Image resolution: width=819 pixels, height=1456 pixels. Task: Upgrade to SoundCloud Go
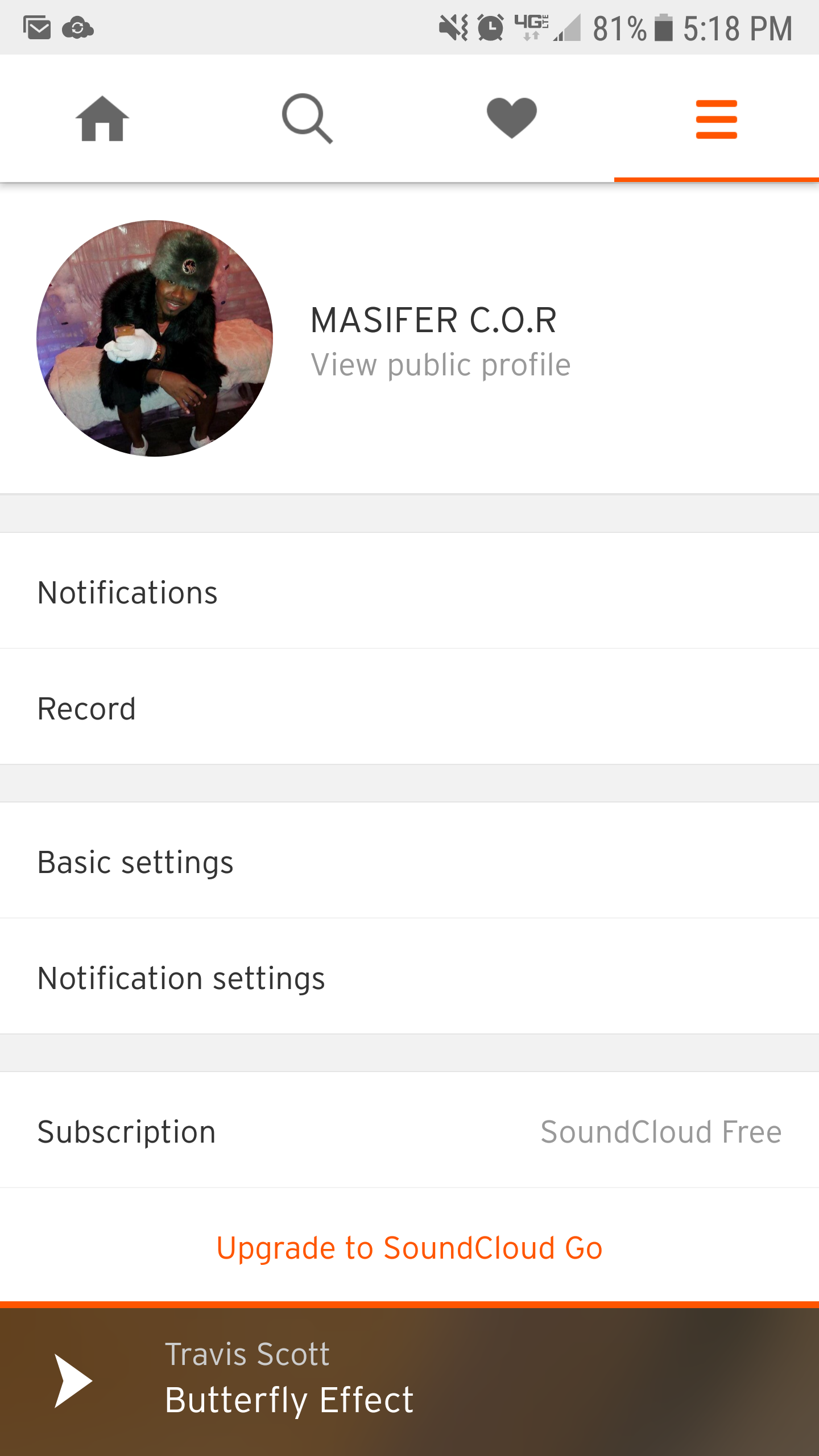coord(409,1248)
